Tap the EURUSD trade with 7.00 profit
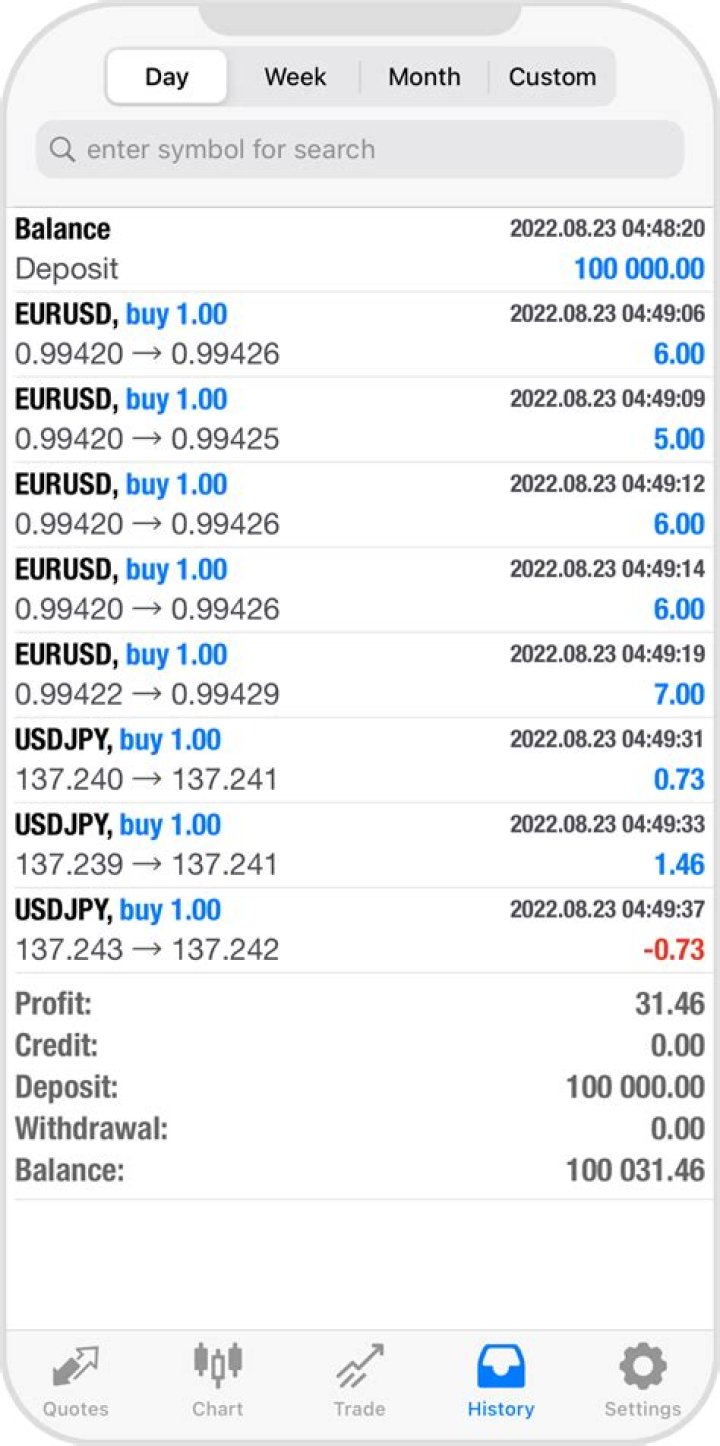The height and width of the screenshot is (1446, 720). pos(360,673)
